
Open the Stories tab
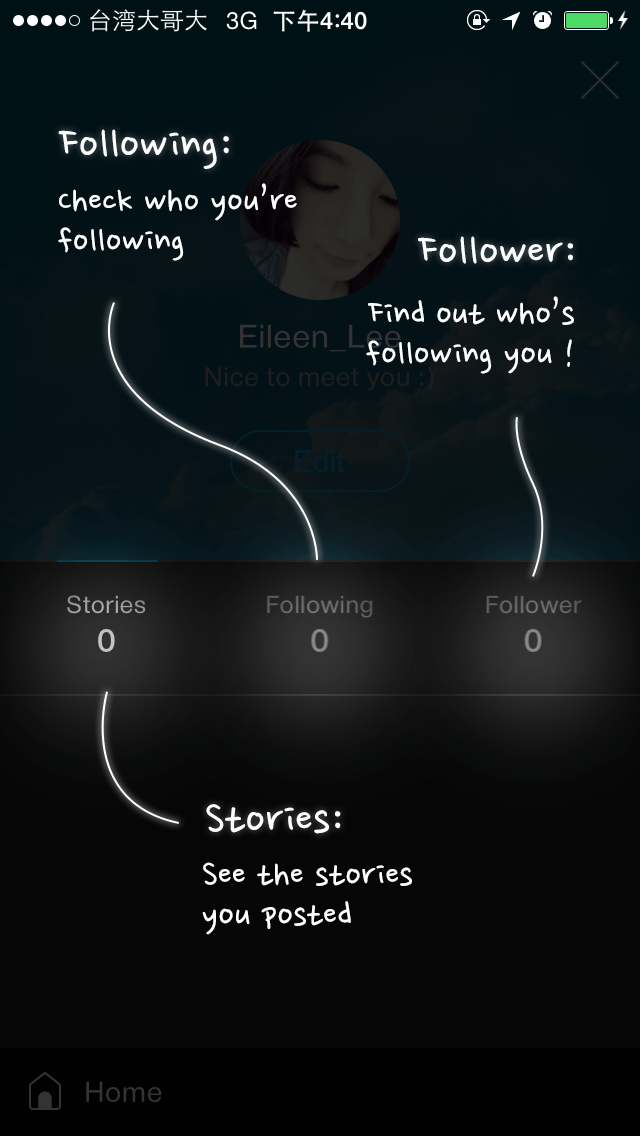pos(106,624)
